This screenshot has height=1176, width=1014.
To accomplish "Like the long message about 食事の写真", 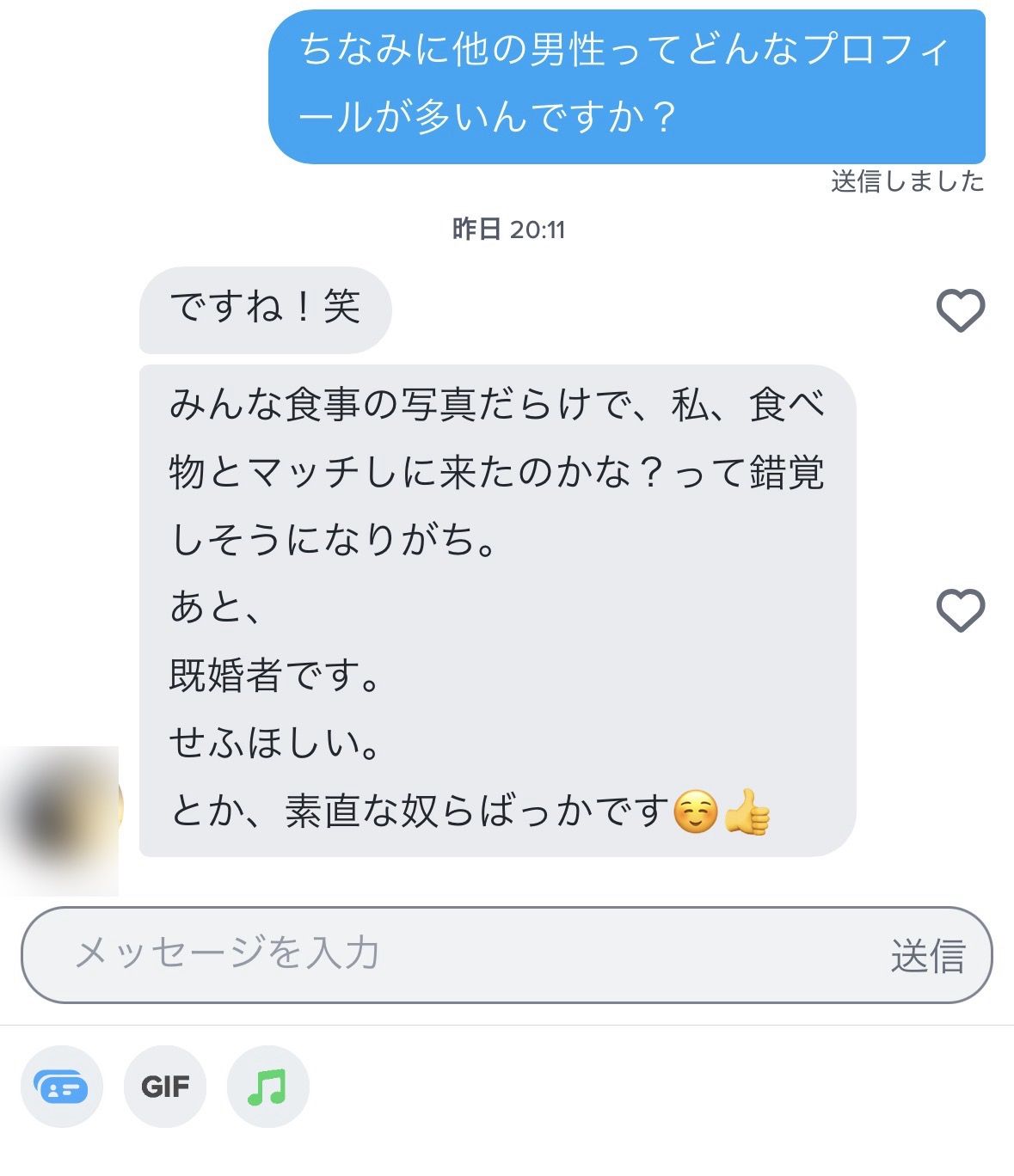I will tap(960, 611).
